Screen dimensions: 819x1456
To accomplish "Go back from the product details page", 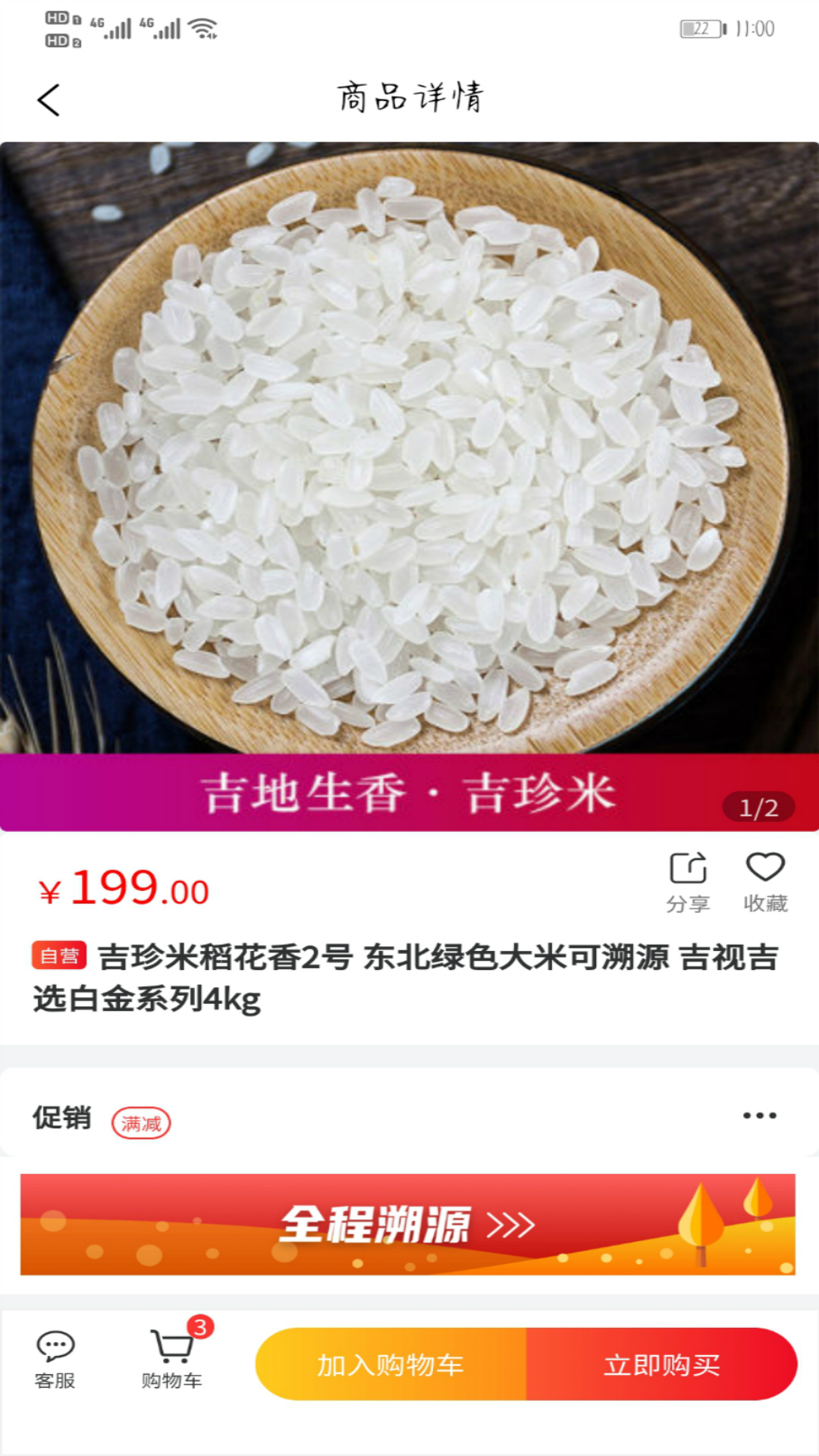I will pyautogui.click(x=49, y=100).
